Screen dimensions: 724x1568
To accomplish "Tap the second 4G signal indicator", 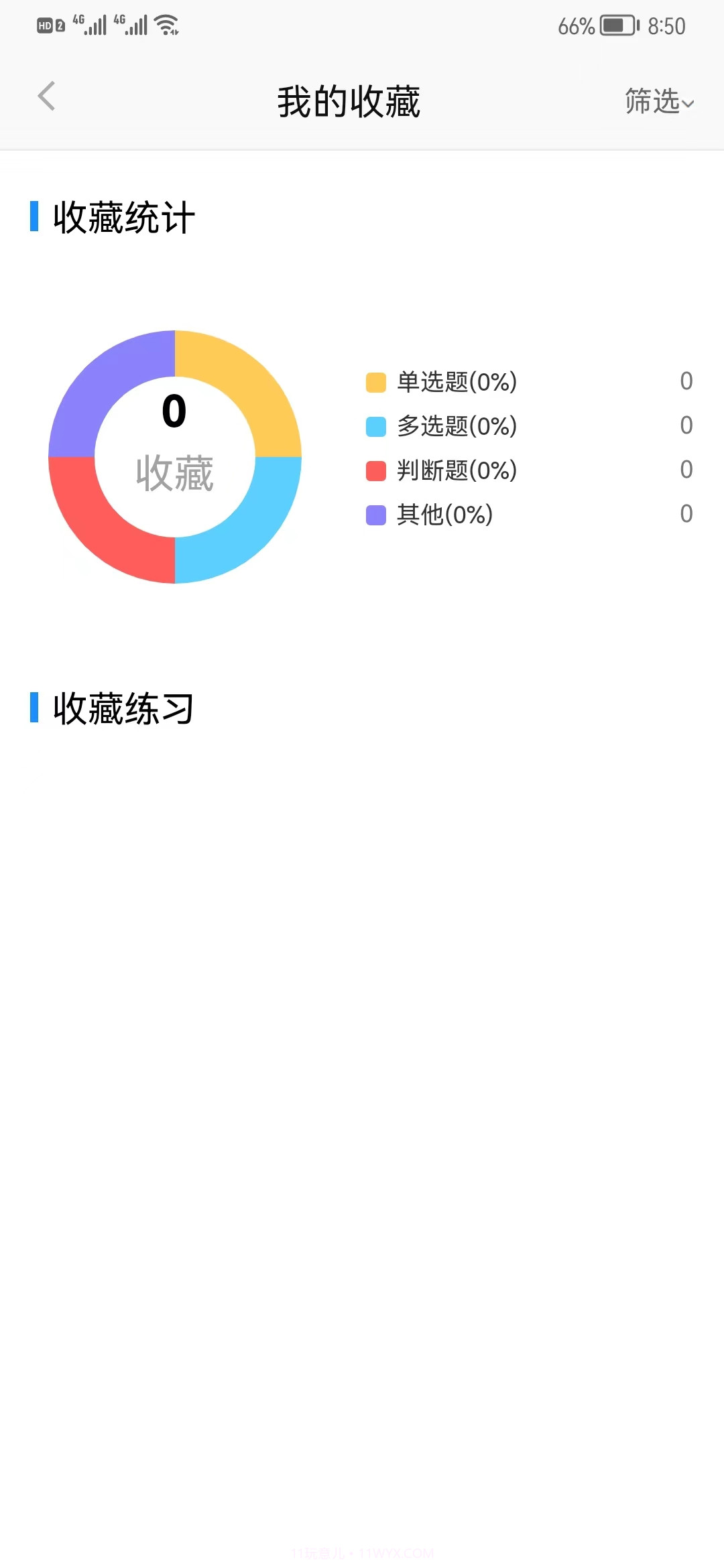I will pos(130,23).
